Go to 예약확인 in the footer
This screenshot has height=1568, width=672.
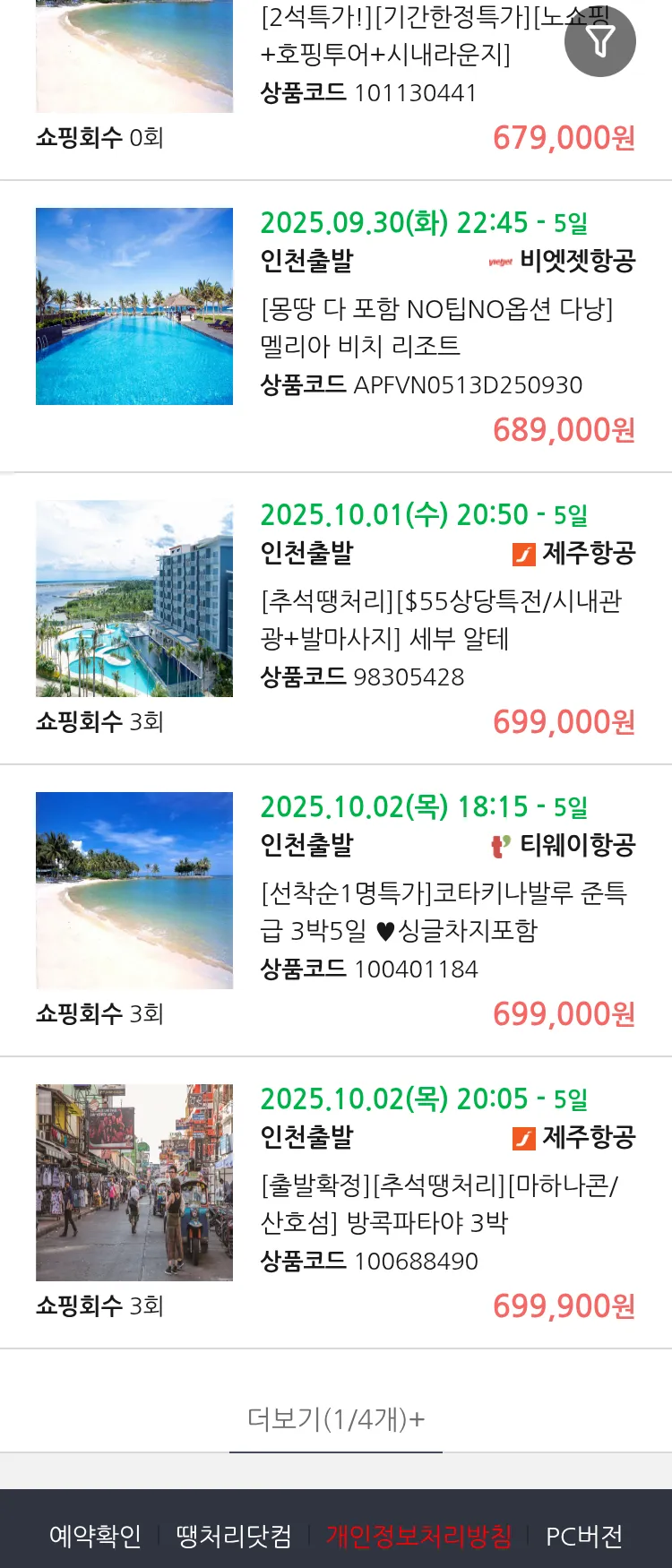coord(95,1536)
